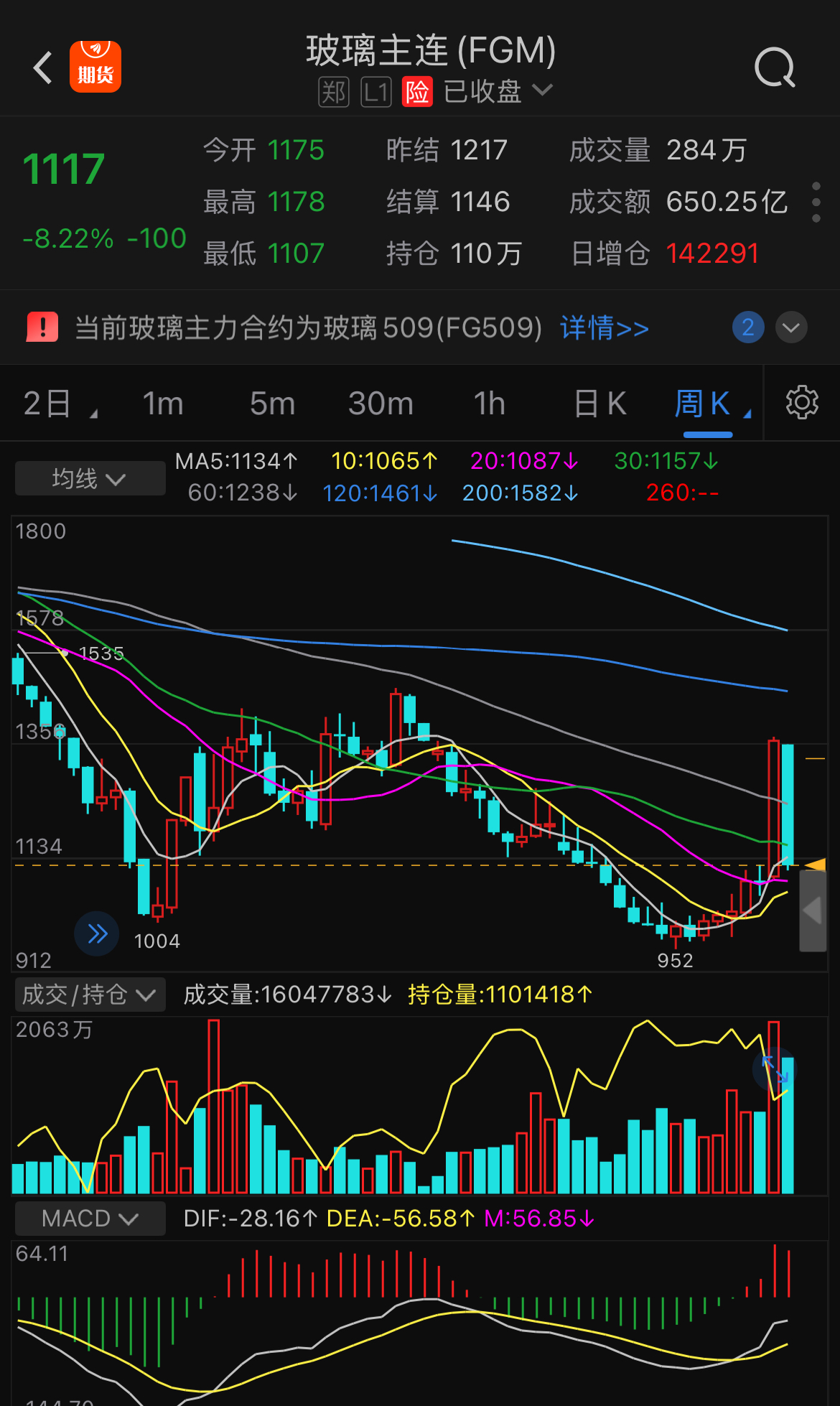Click the right-edge chart collapse arrow
The image size is (840, 1406).
tap(812, 912)
